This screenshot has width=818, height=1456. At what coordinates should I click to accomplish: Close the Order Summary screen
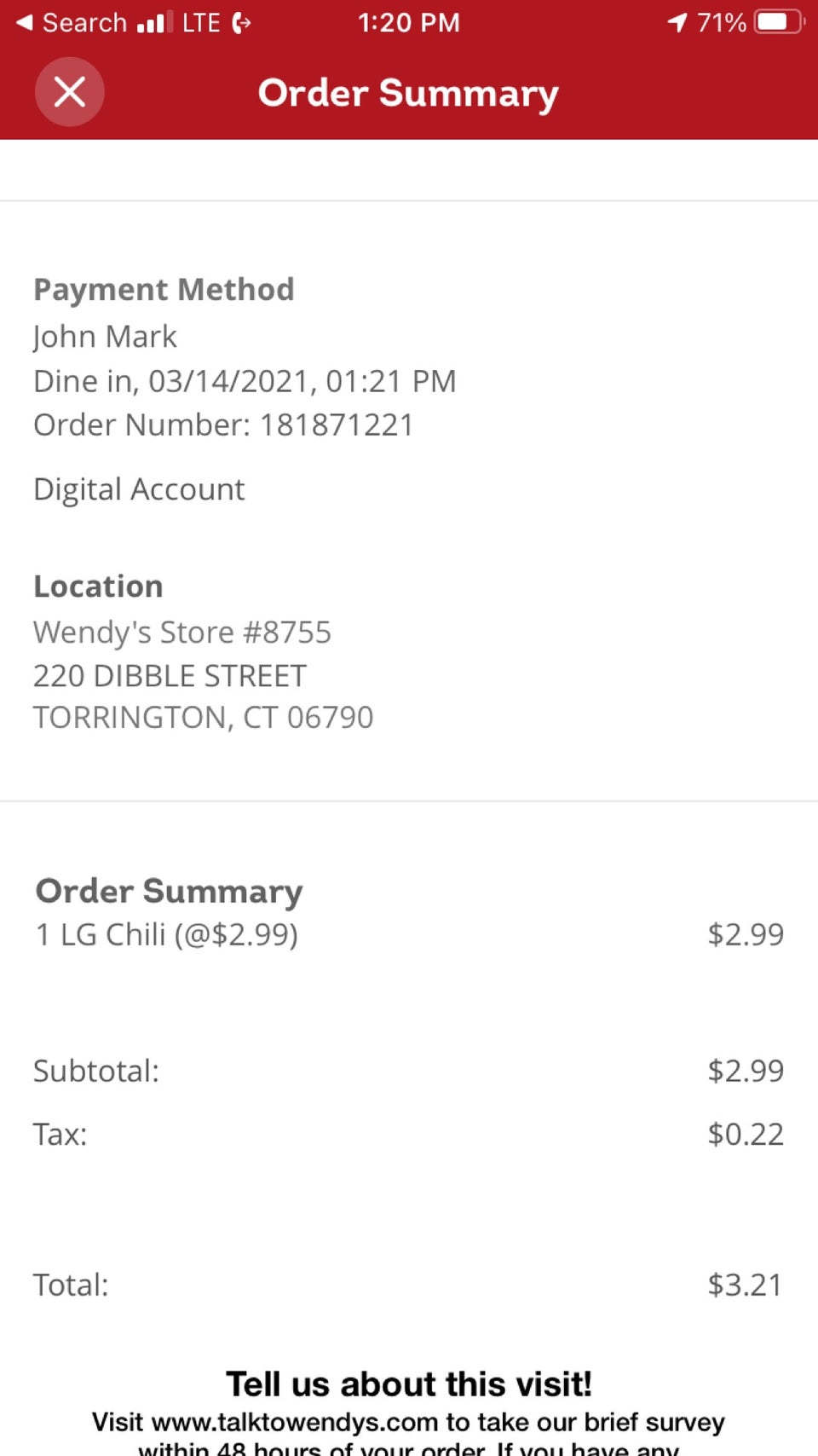pos(69,92)
